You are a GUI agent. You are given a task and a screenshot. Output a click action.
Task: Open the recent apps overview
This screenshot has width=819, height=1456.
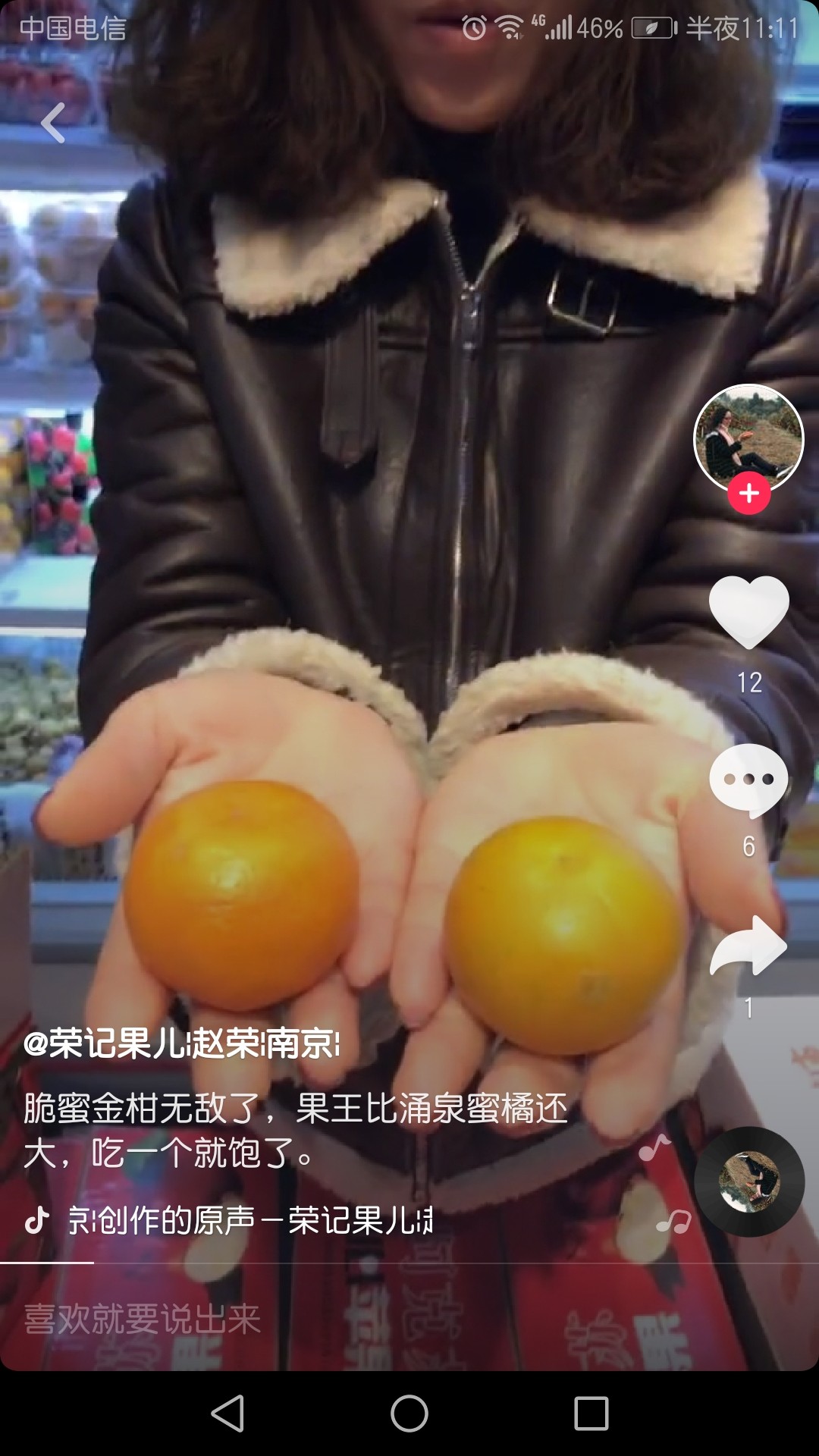591,1414
